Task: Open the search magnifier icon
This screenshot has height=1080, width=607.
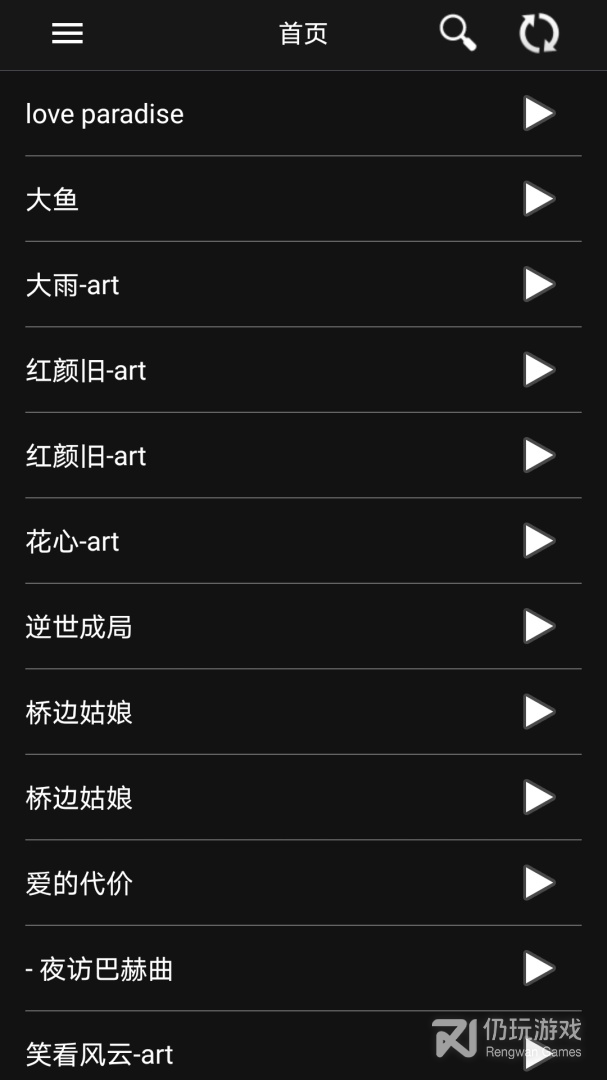Action: 457,33
